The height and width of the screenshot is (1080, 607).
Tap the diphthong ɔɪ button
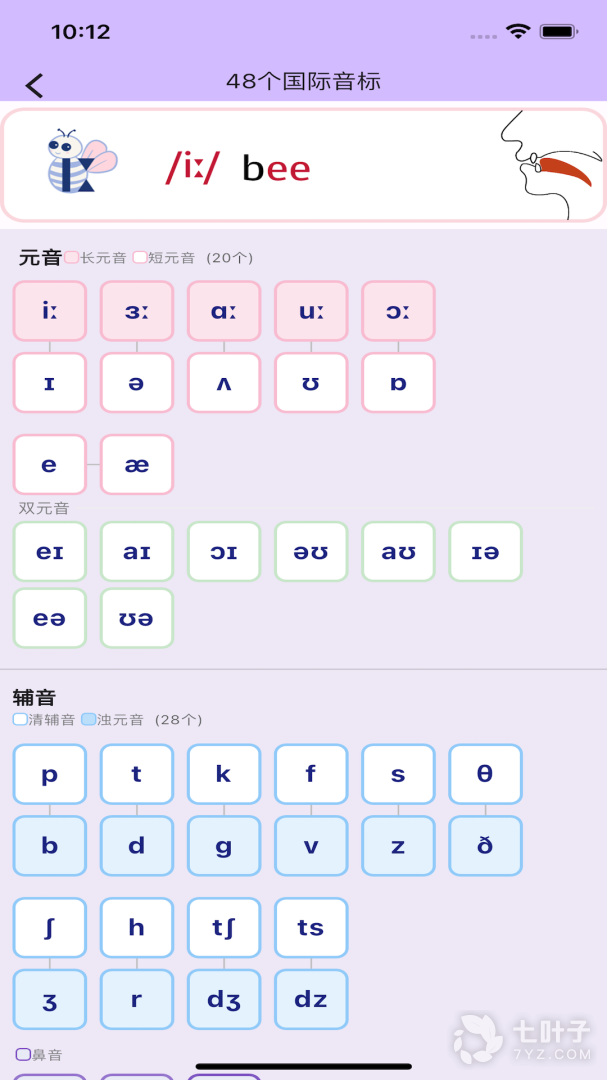224,552
